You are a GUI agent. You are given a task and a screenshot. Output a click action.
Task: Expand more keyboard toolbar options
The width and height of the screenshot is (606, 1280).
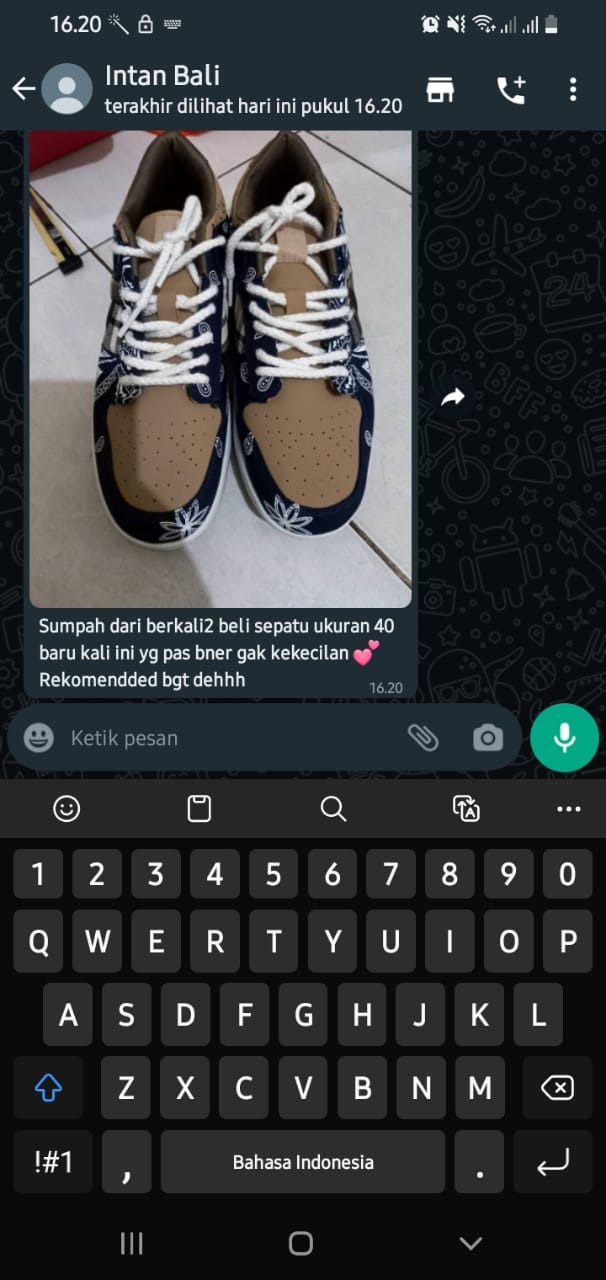568,809
